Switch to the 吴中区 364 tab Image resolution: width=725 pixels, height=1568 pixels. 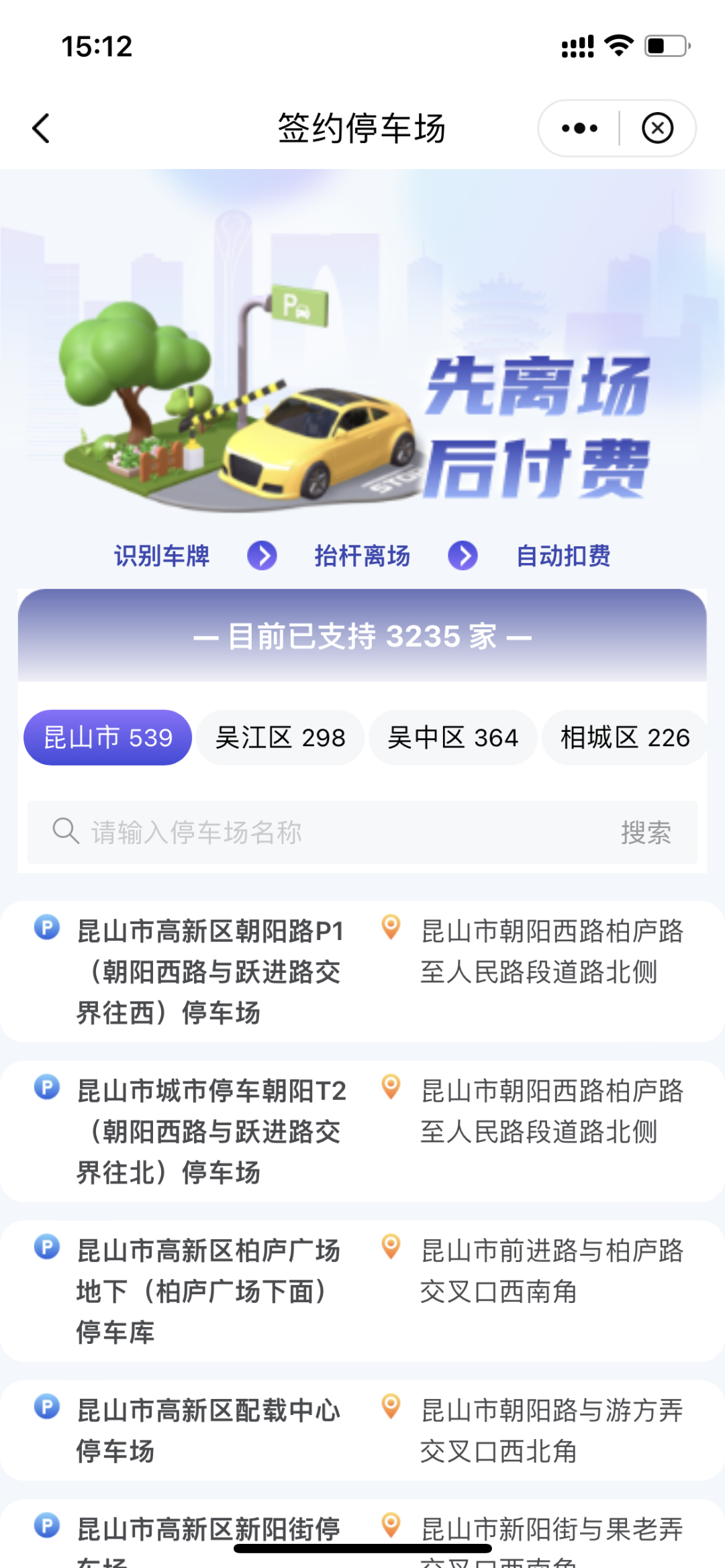coord(452,737)
